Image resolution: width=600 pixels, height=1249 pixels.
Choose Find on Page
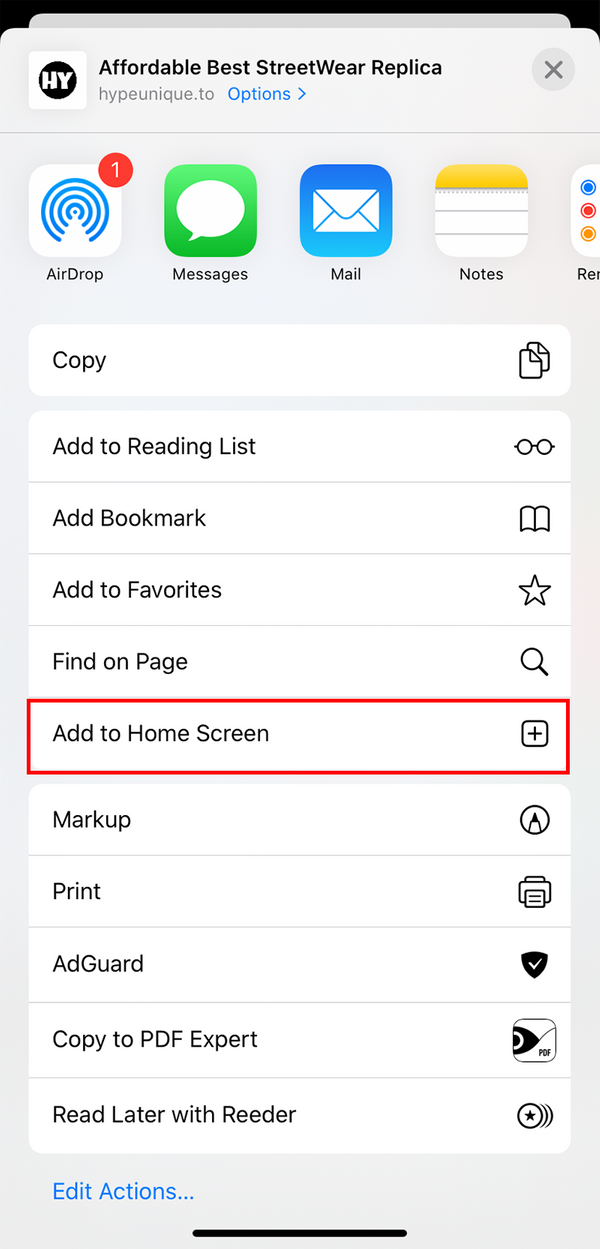tap(299, 662)
